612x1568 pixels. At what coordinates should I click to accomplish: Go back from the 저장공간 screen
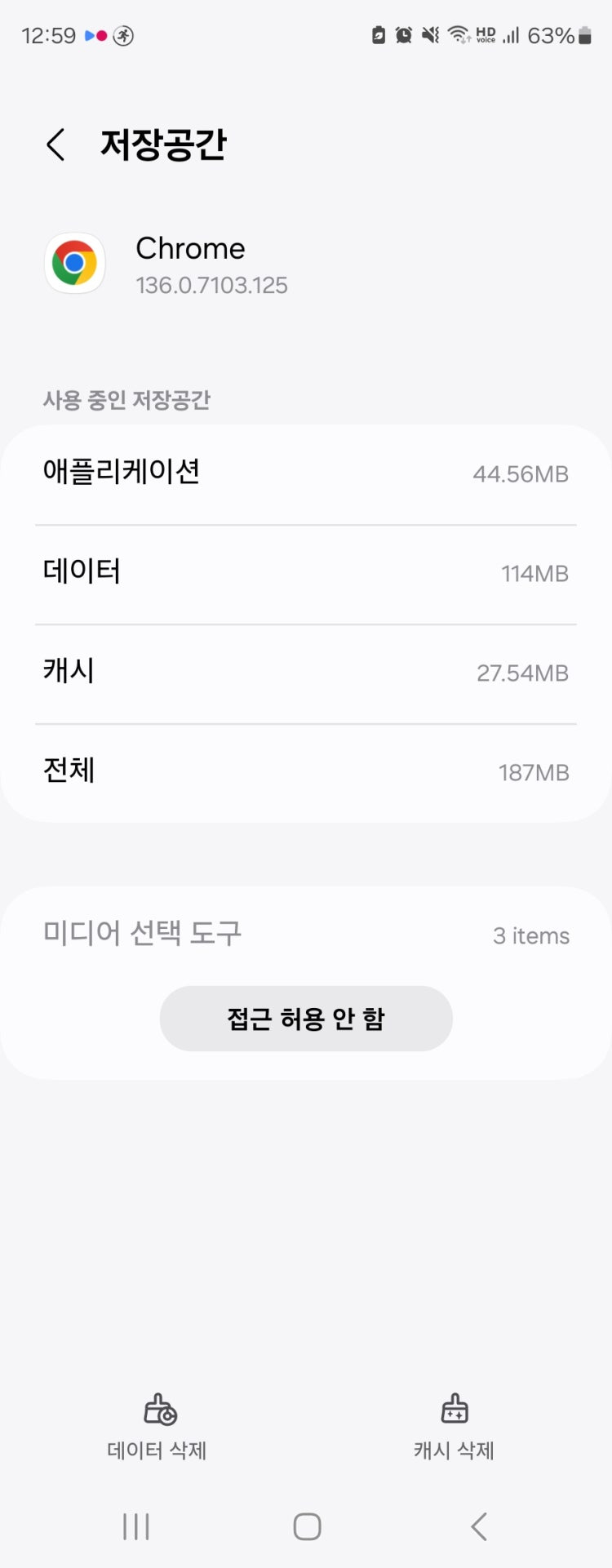pyautogui.click(x=55, y=145)
